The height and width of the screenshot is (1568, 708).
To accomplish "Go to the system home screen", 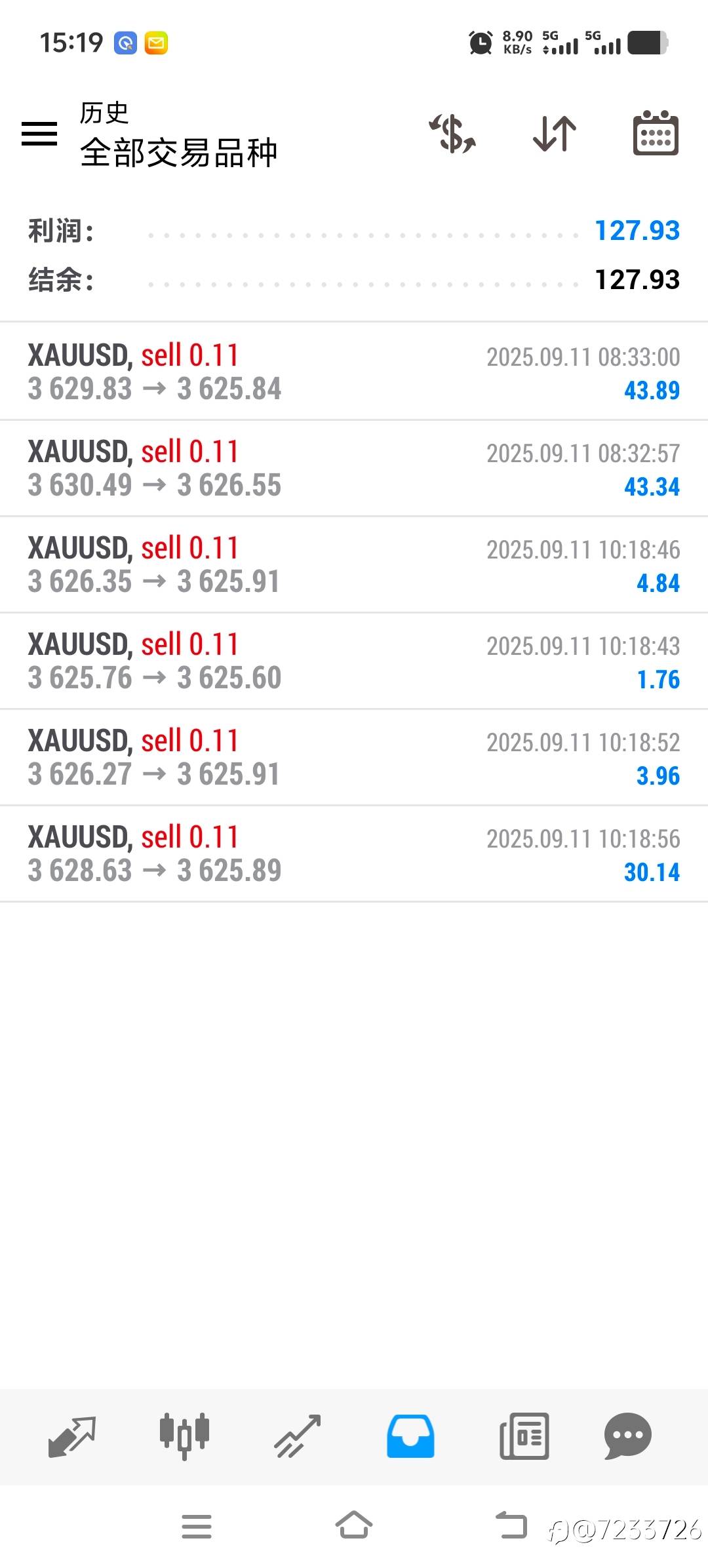I will point(354,1526).
